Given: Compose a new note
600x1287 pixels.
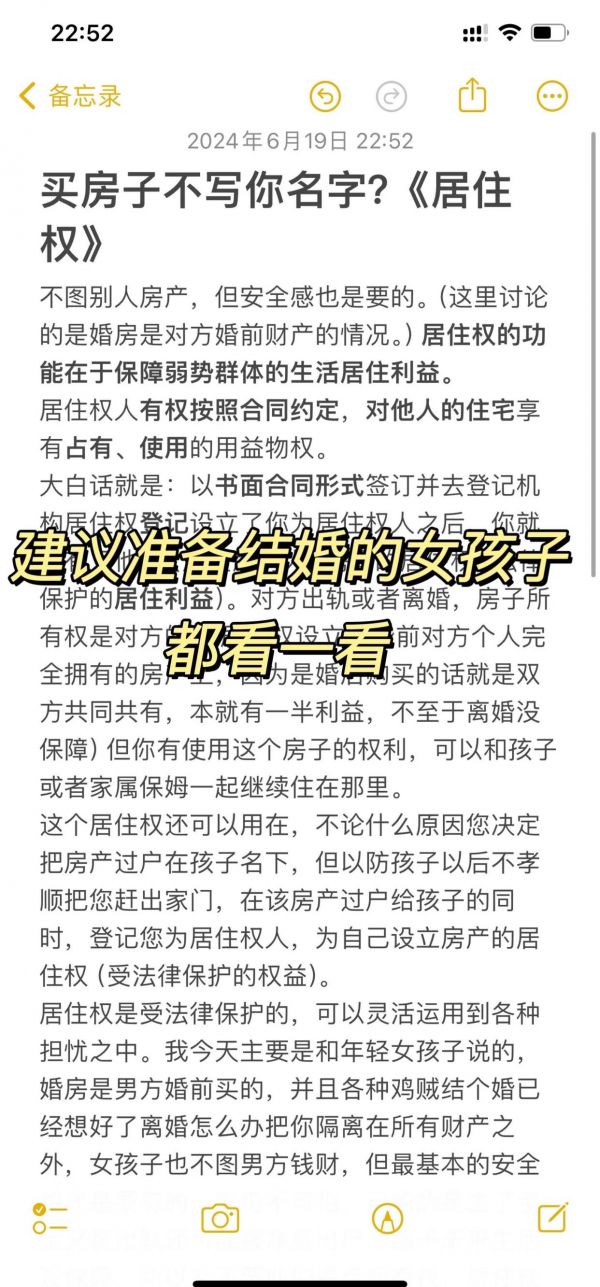Looking at the screenshot, I should click(553, 1217).
